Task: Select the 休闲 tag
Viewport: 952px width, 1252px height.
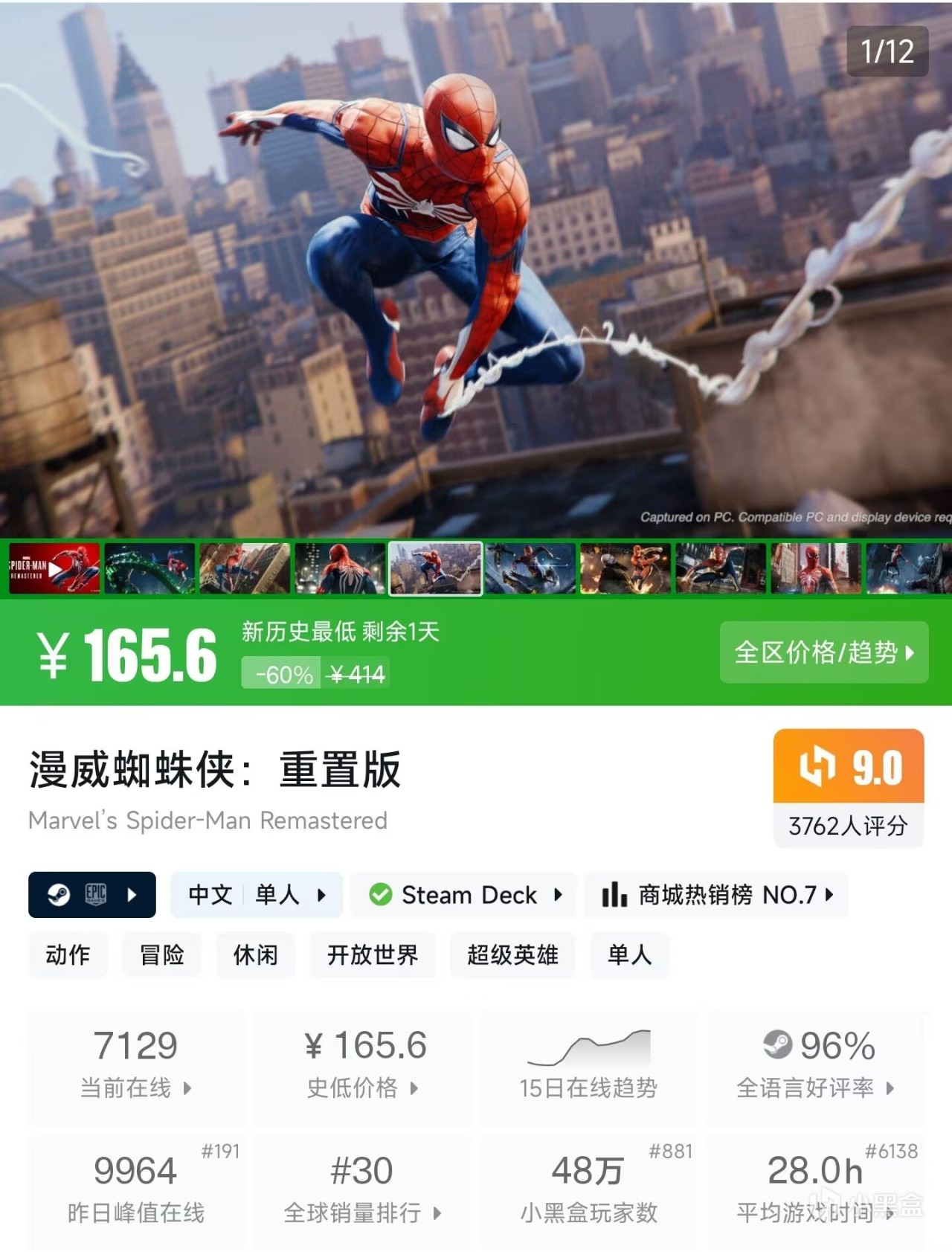Action: click(255, 954)
